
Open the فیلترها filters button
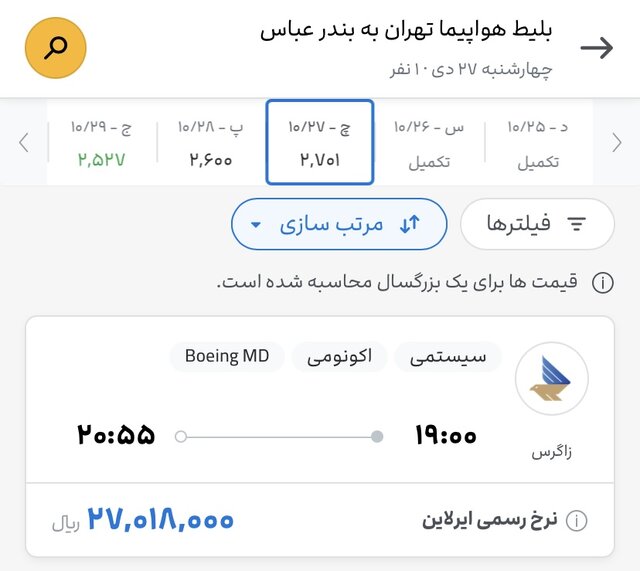click(x=537, y=224)
